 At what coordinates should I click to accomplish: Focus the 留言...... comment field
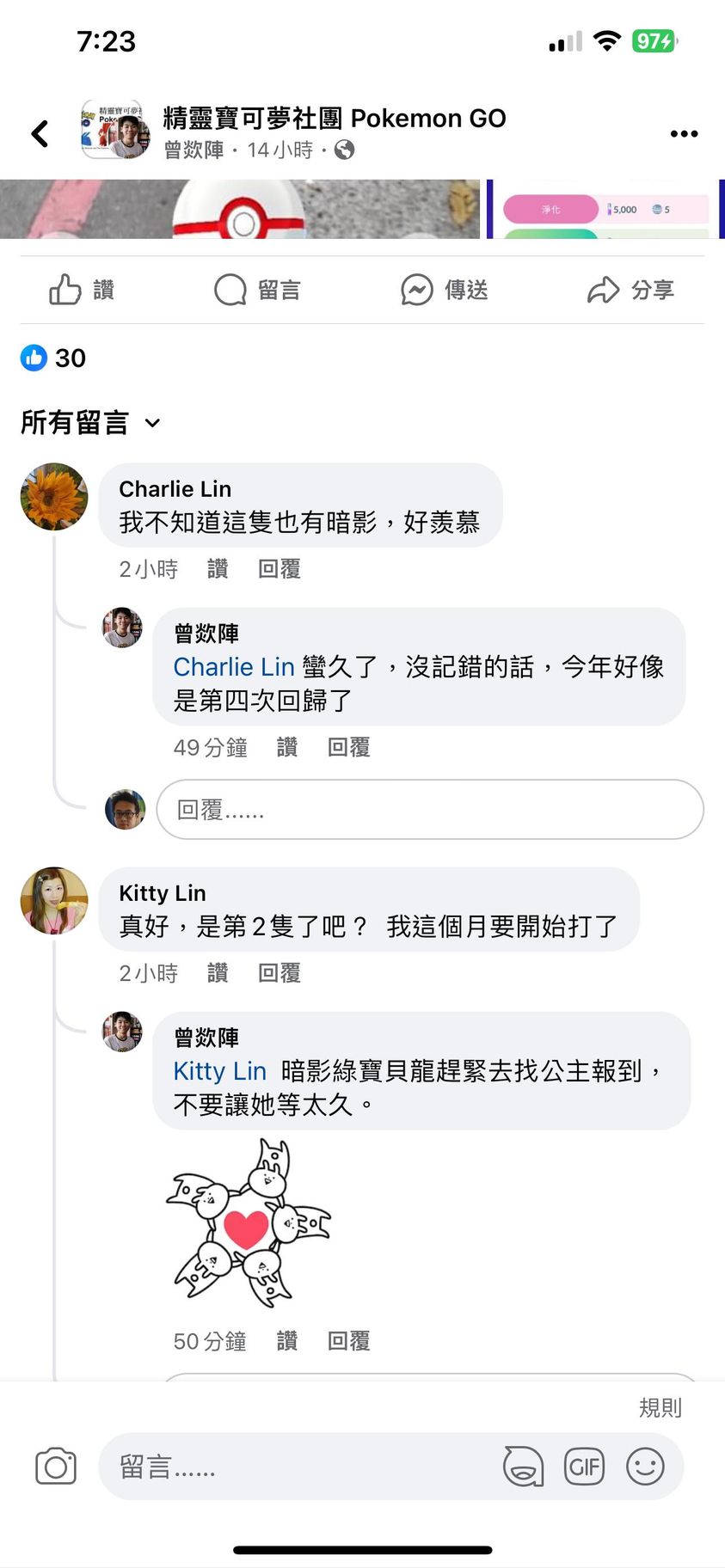pyautogui.click(x=301, y=1467)
